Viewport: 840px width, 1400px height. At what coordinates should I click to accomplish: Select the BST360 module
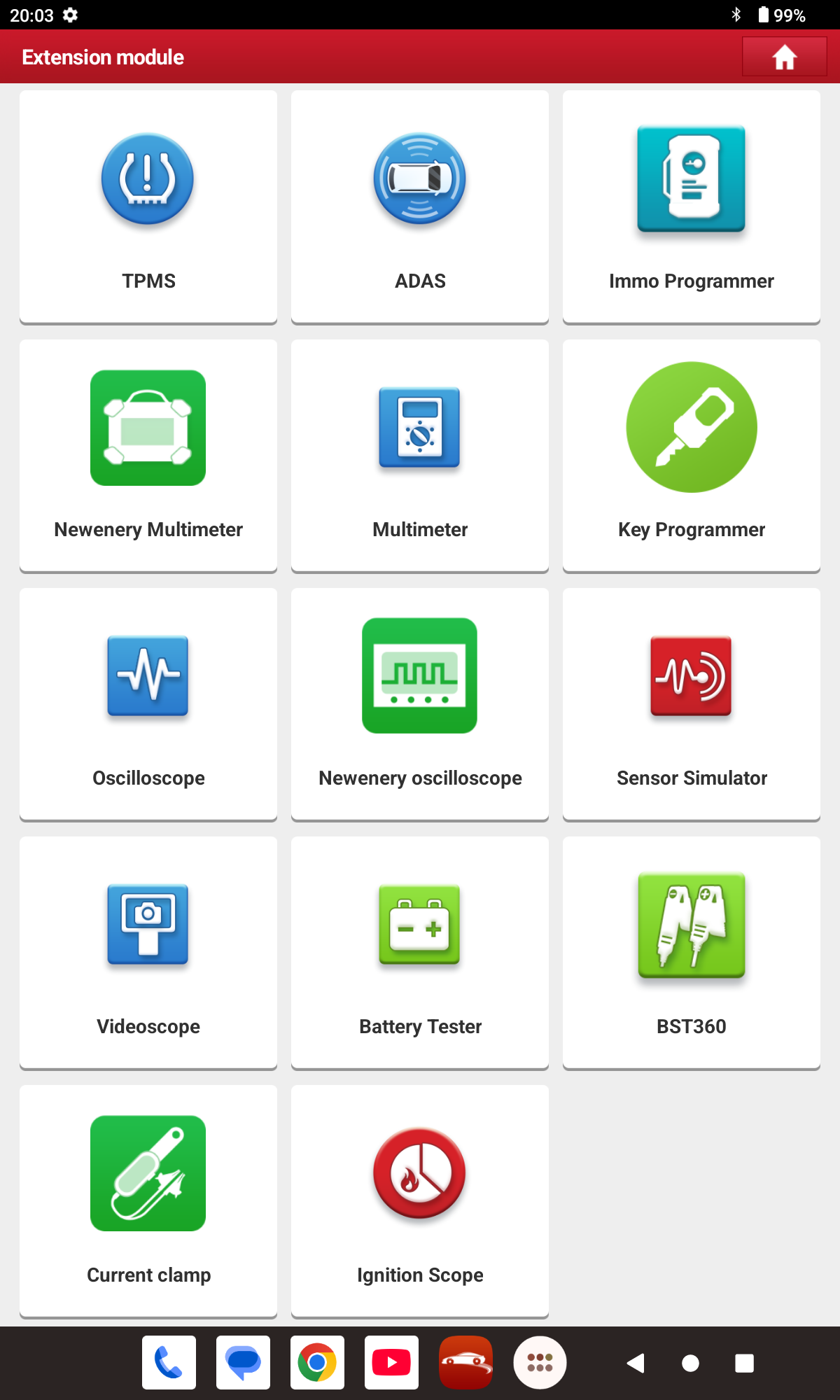coord(692,952)
